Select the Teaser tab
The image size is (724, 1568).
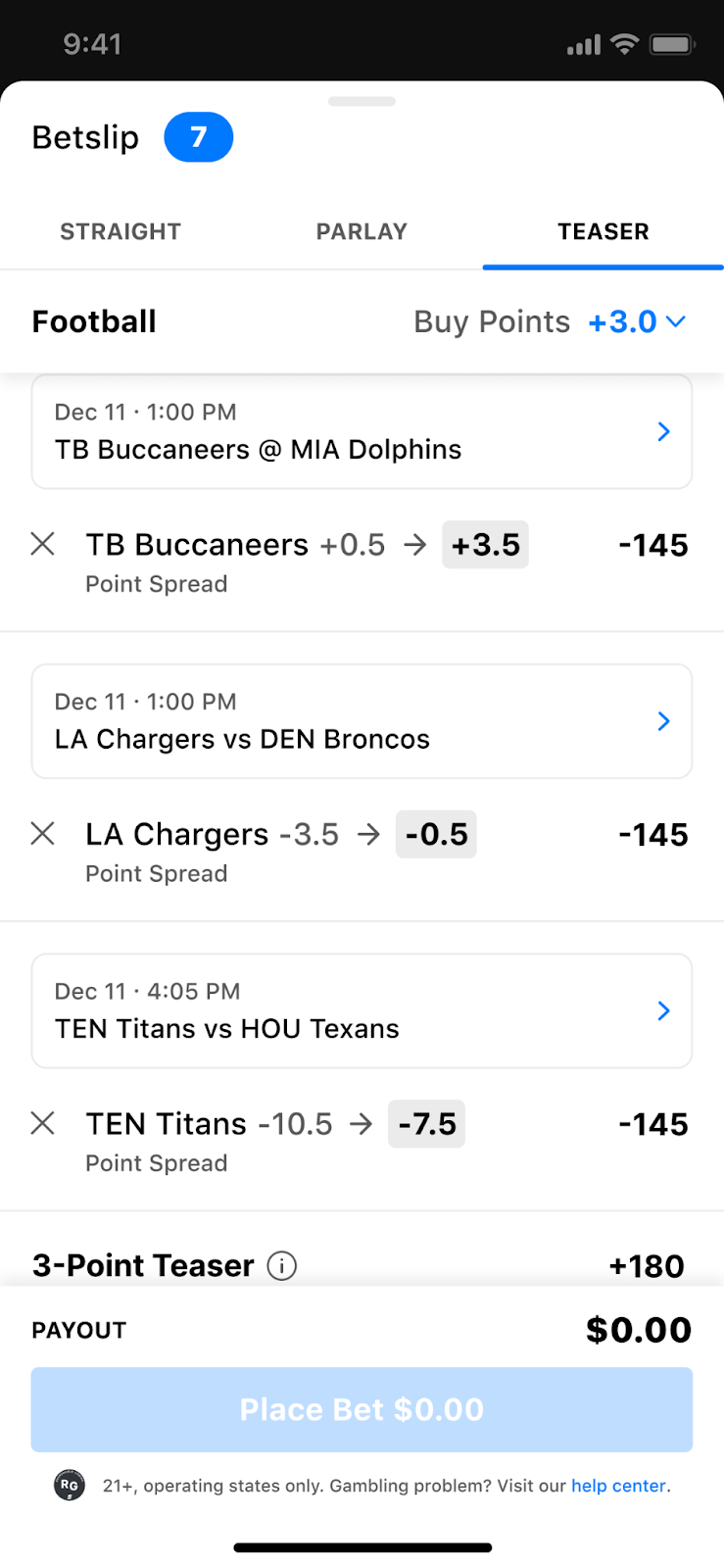603,232
